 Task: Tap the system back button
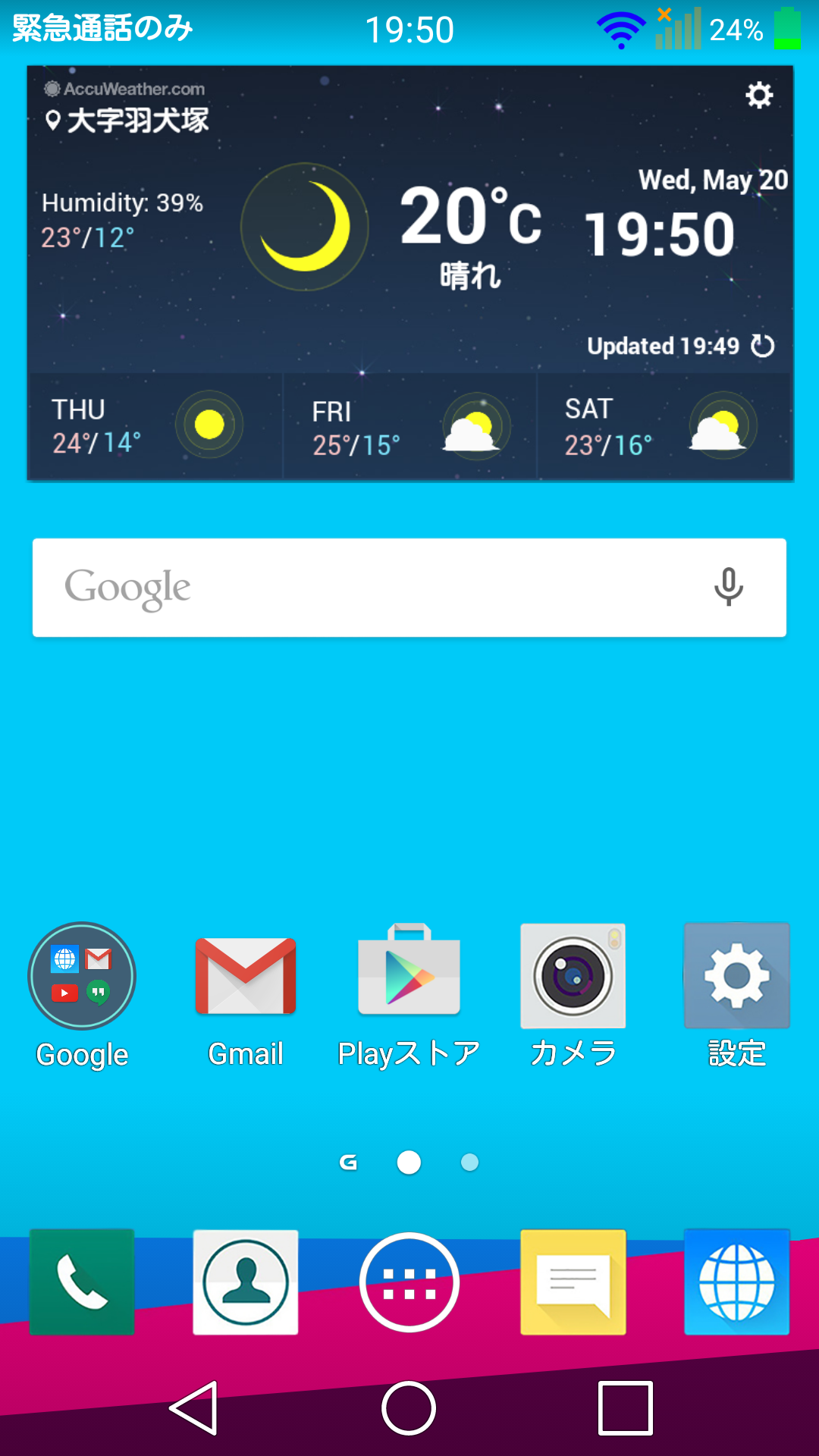194,1408
